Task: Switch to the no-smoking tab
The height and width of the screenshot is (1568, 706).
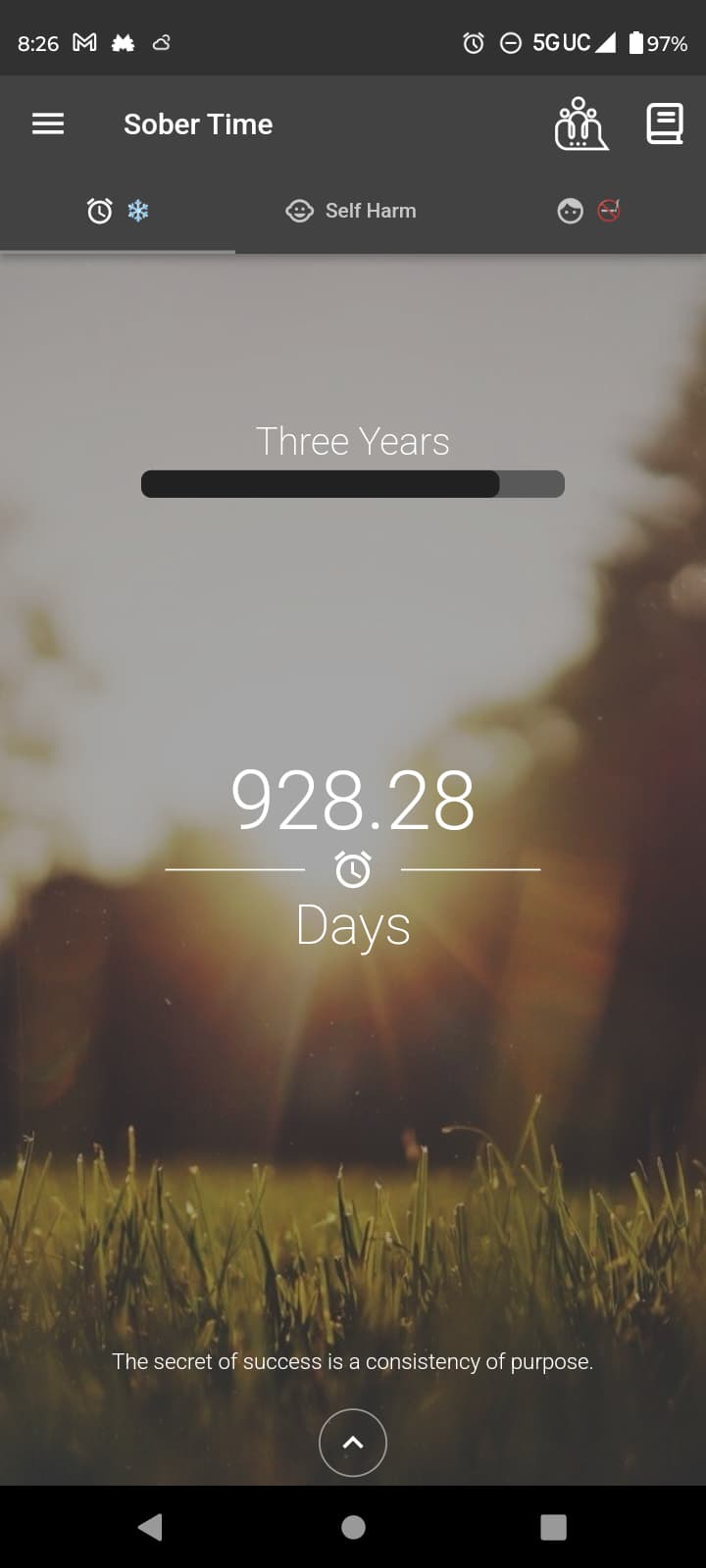Action: (588, 211)
